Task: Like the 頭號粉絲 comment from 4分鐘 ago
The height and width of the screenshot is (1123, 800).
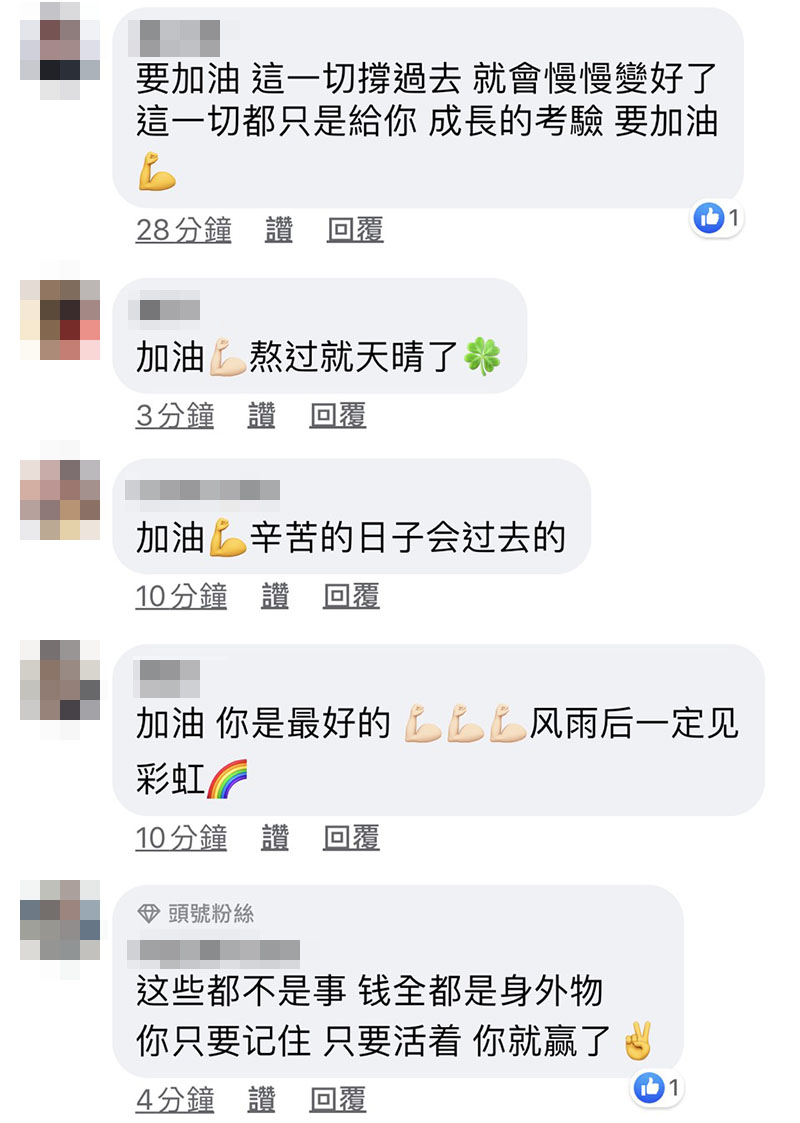Action: point(261,1100)
